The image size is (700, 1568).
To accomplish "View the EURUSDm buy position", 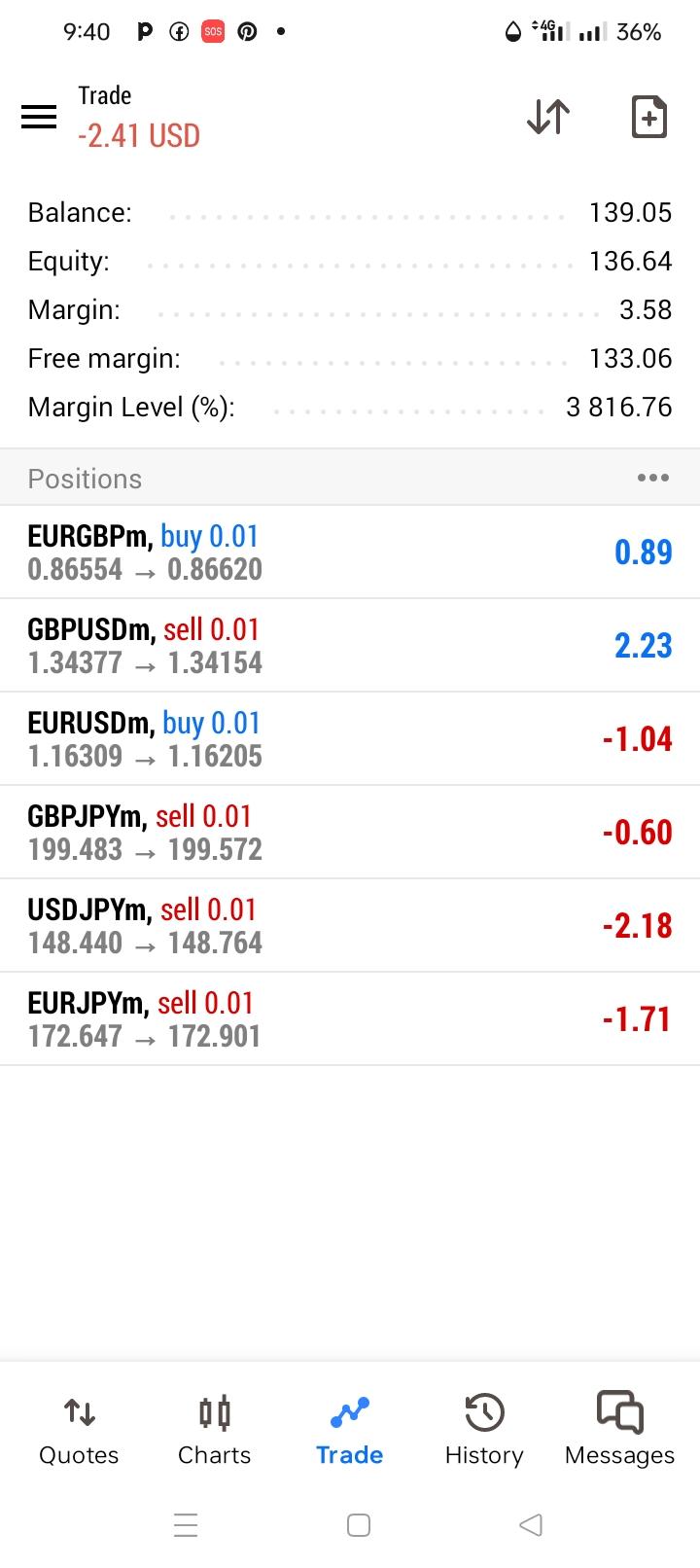I will point(350,738).
